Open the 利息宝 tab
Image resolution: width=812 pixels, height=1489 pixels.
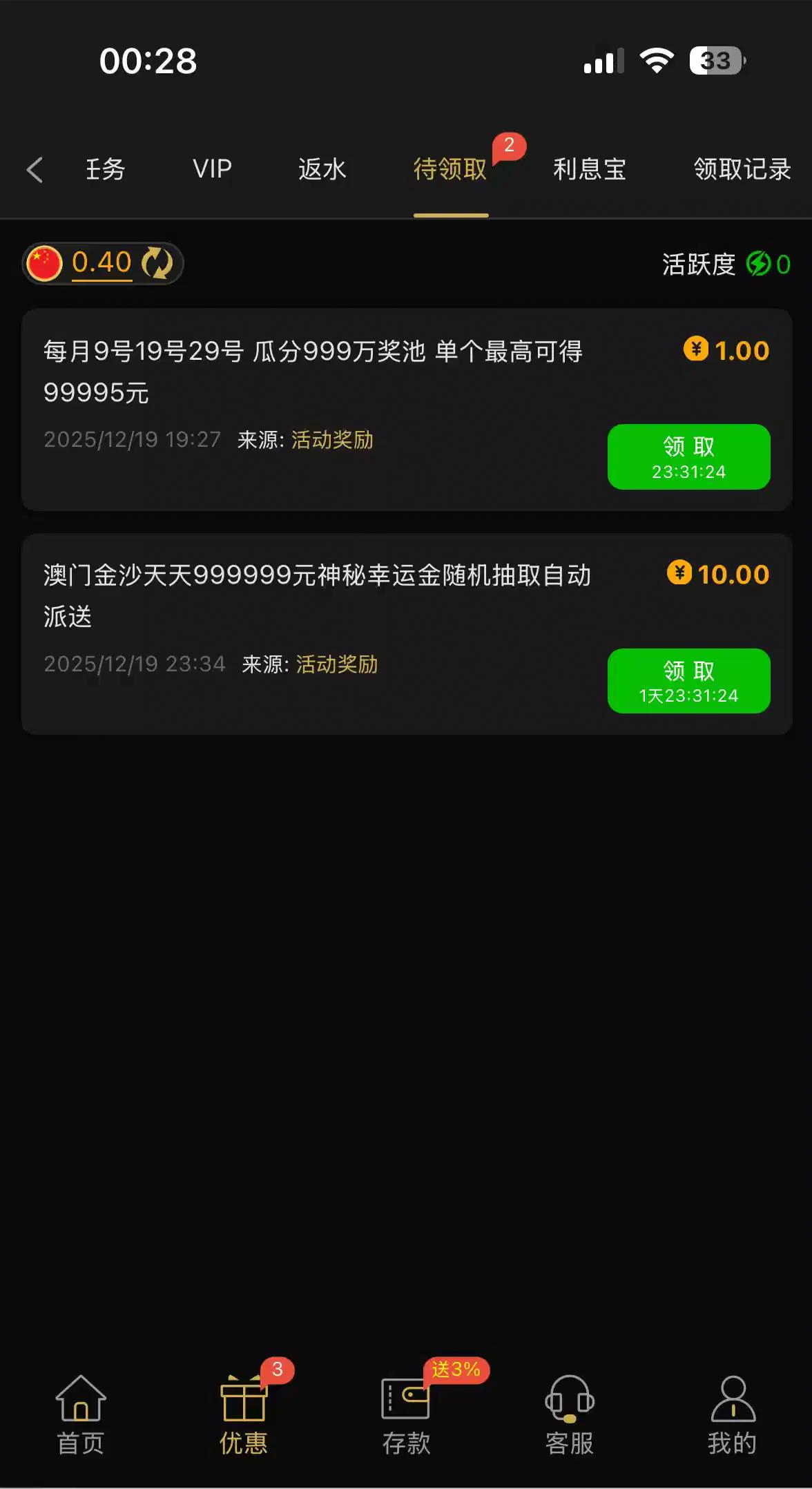(589, 169)
